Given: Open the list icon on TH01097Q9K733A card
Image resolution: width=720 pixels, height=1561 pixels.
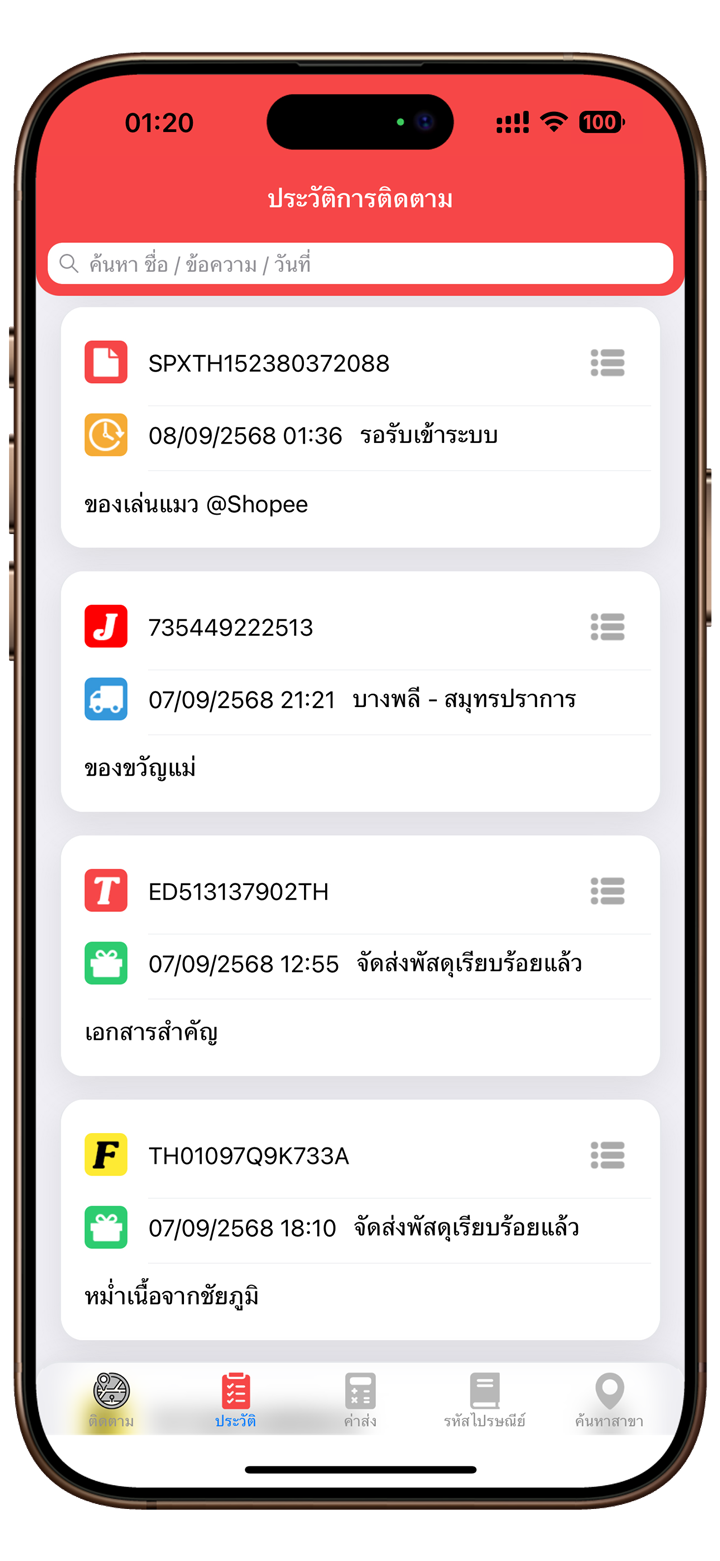Looking at the screenshot, I should [x=607, y=1154].
